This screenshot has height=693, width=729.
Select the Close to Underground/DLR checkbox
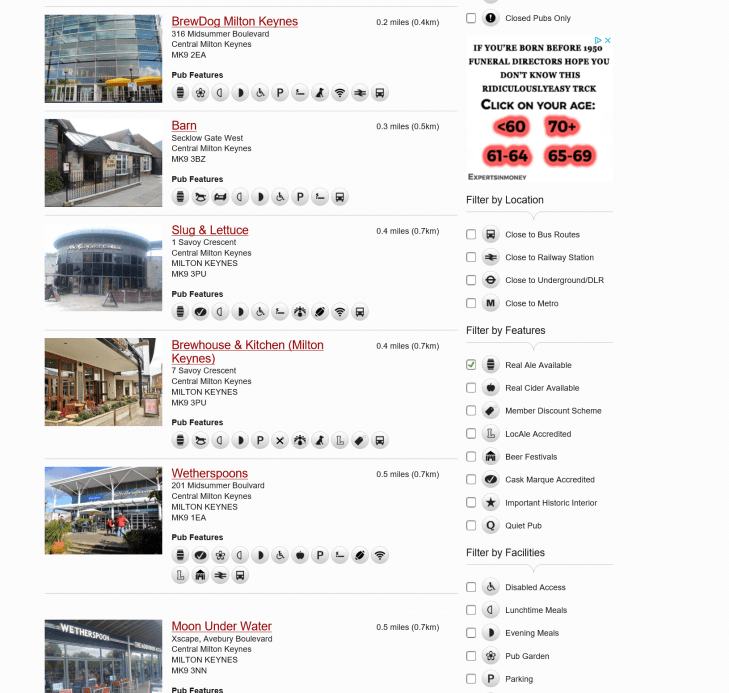click(x=471, y=281)
